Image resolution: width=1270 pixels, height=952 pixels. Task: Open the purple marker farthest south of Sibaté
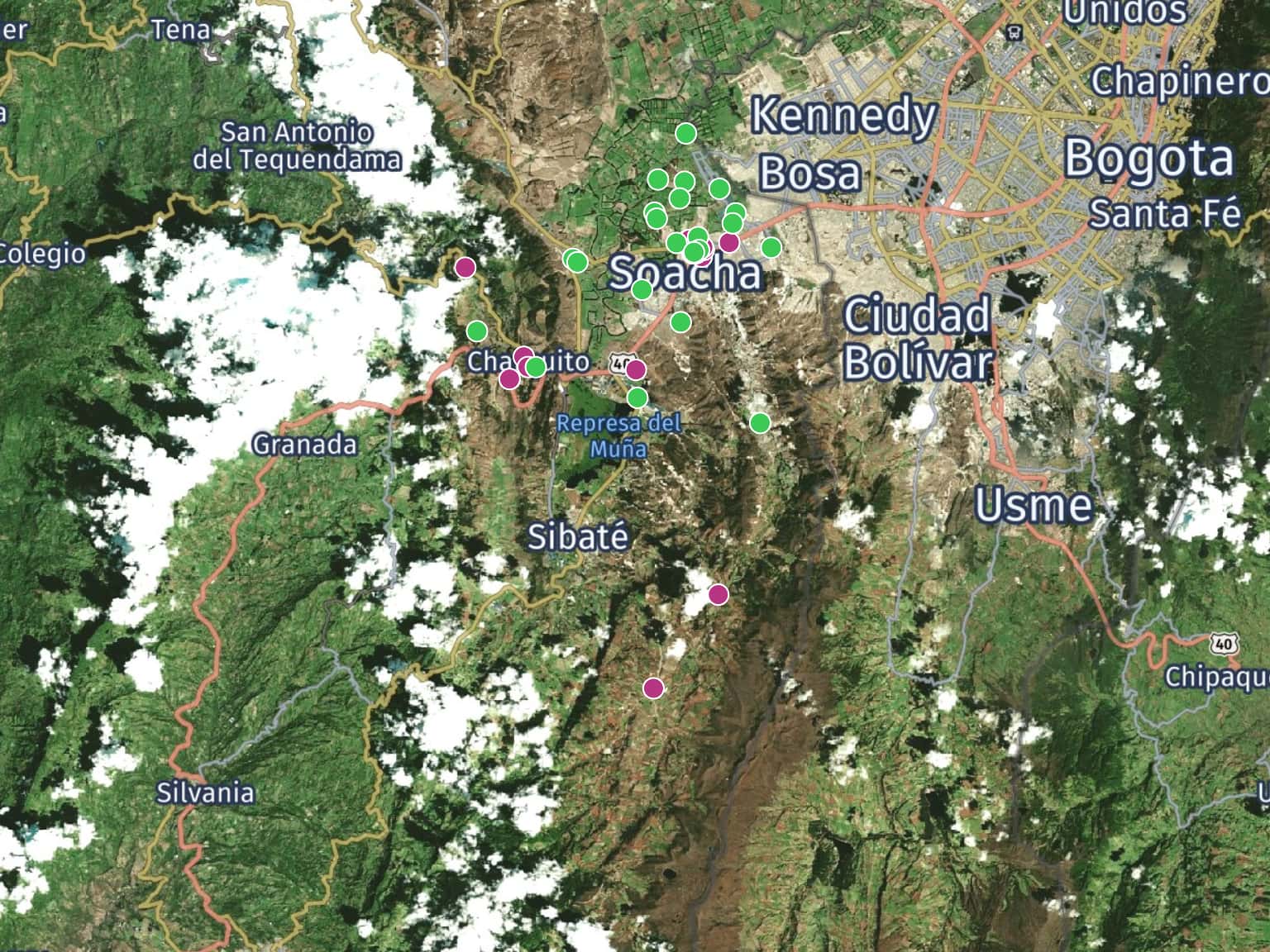coord(653,688)
